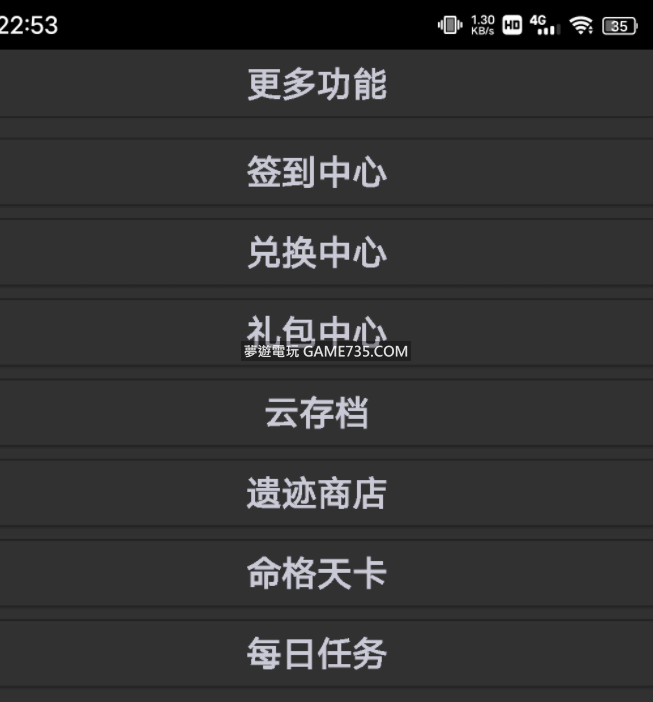This screenshot has height=702, width=653.
Task: Go to 遗迹商店 relic shop
Action: pos(326,493)
